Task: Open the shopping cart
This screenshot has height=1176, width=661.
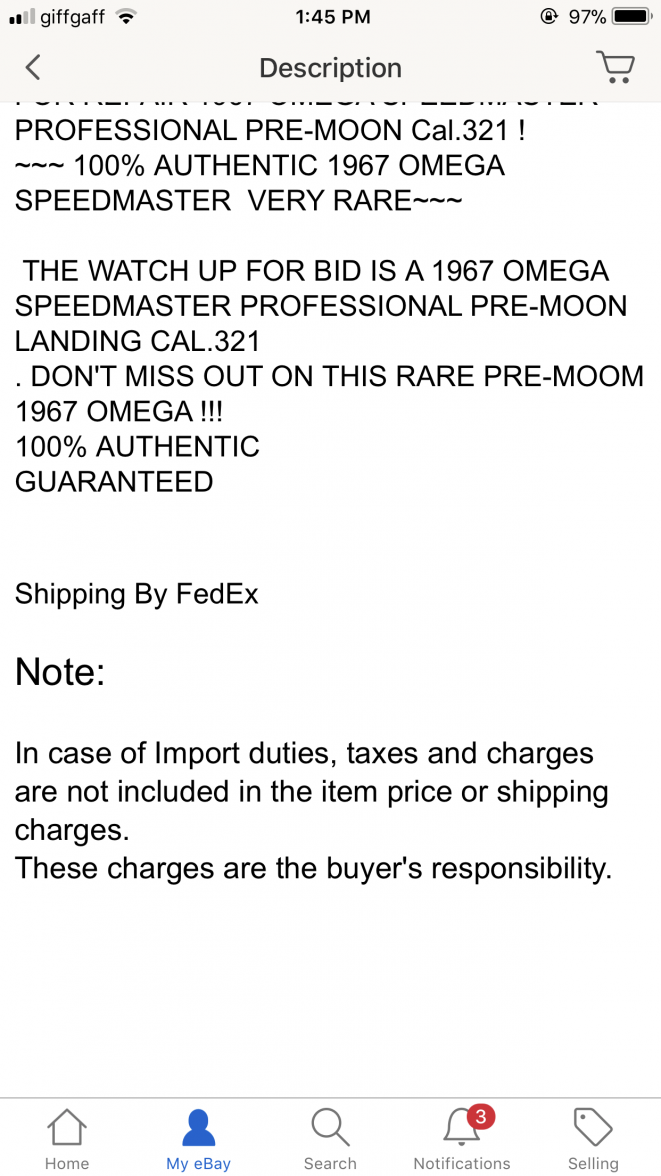Action: pos(615,67)
